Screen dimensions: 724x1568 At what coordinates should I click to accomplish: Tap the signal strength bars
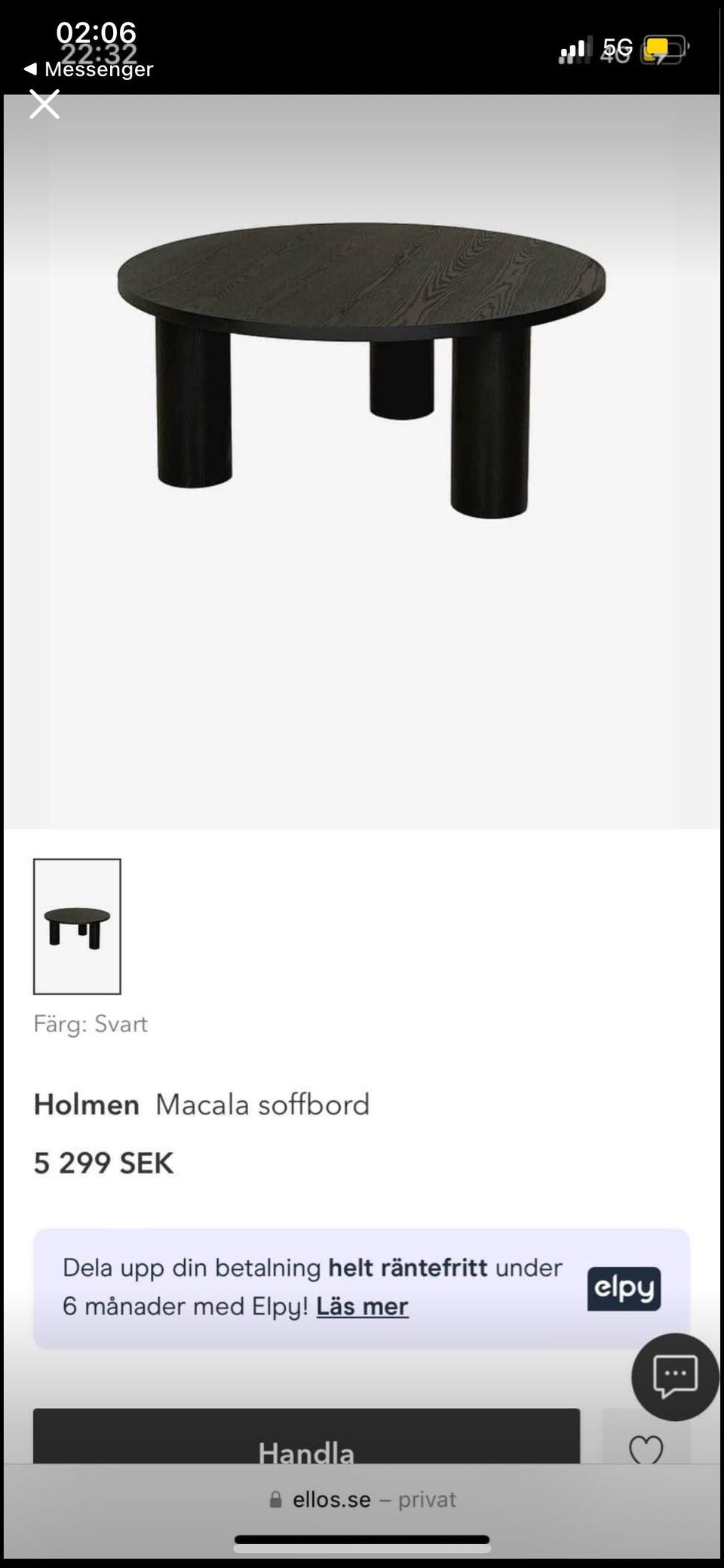(x=575, y=47)
